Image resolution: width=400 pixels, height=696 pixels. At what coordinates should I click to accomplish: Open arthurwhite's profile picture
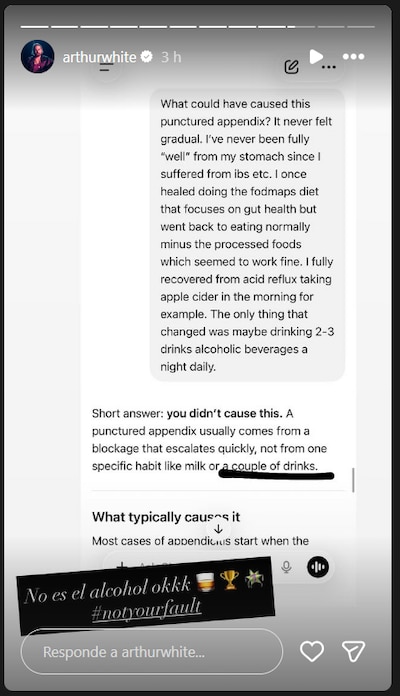(x=37, y=57)
